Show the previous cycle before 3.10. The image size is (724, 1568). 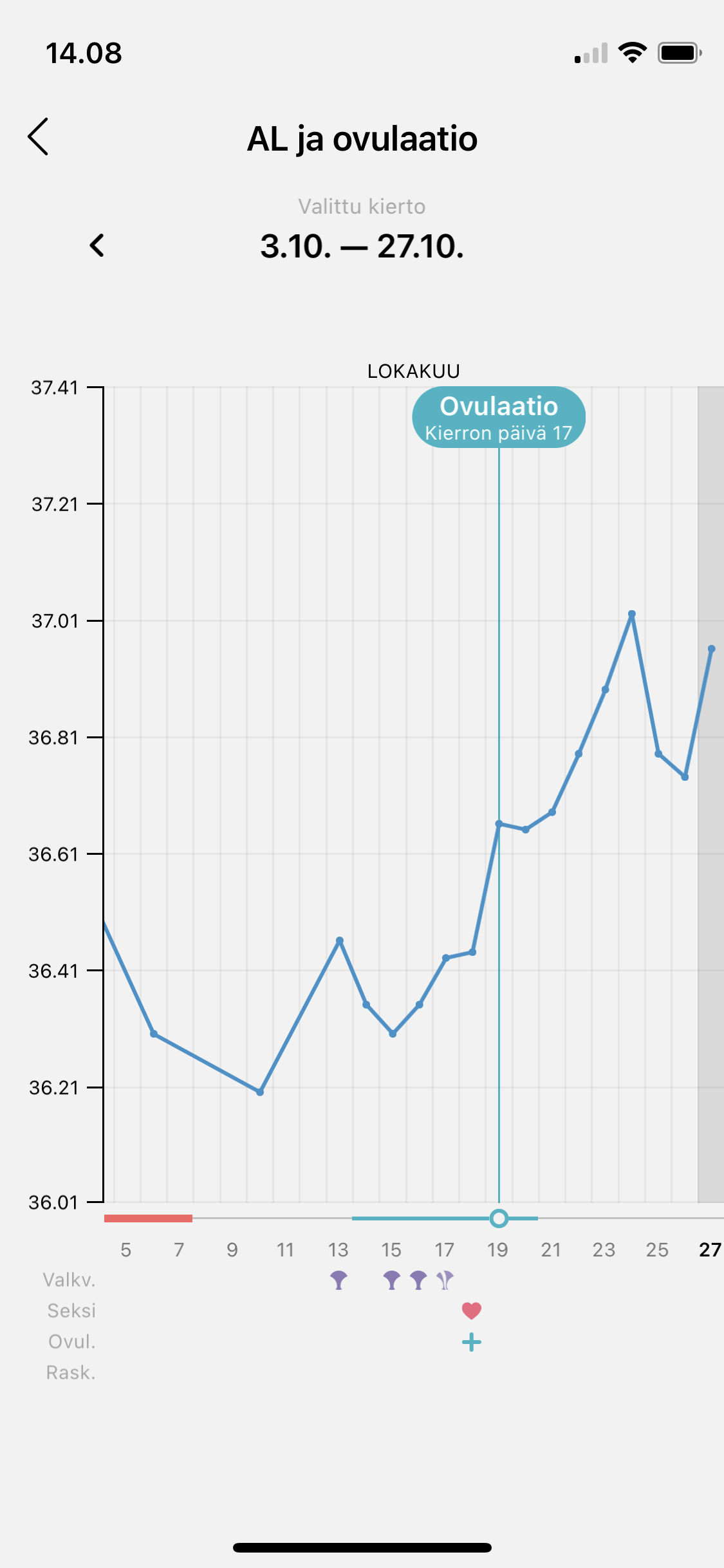pos(97,245)
